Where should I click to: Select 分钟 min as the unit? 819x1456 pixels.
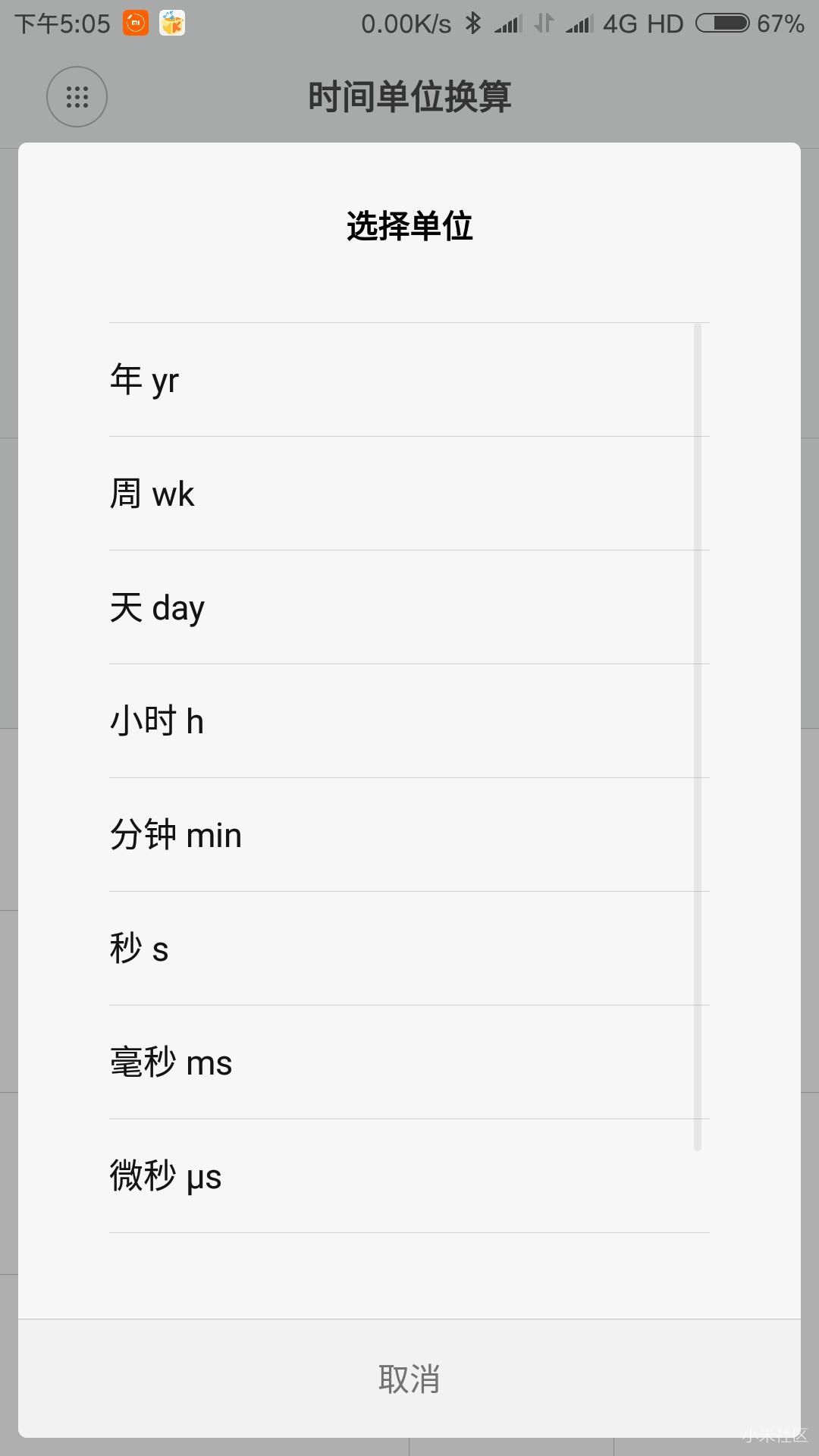click(409, 834)
